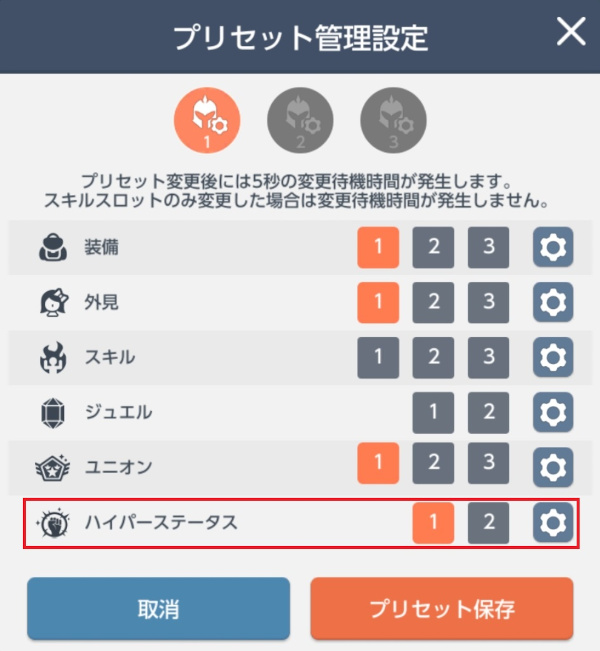600x651 pixels.
Task: Select slot 2 for ハイパーステータス
Action: tap(488, 523)
